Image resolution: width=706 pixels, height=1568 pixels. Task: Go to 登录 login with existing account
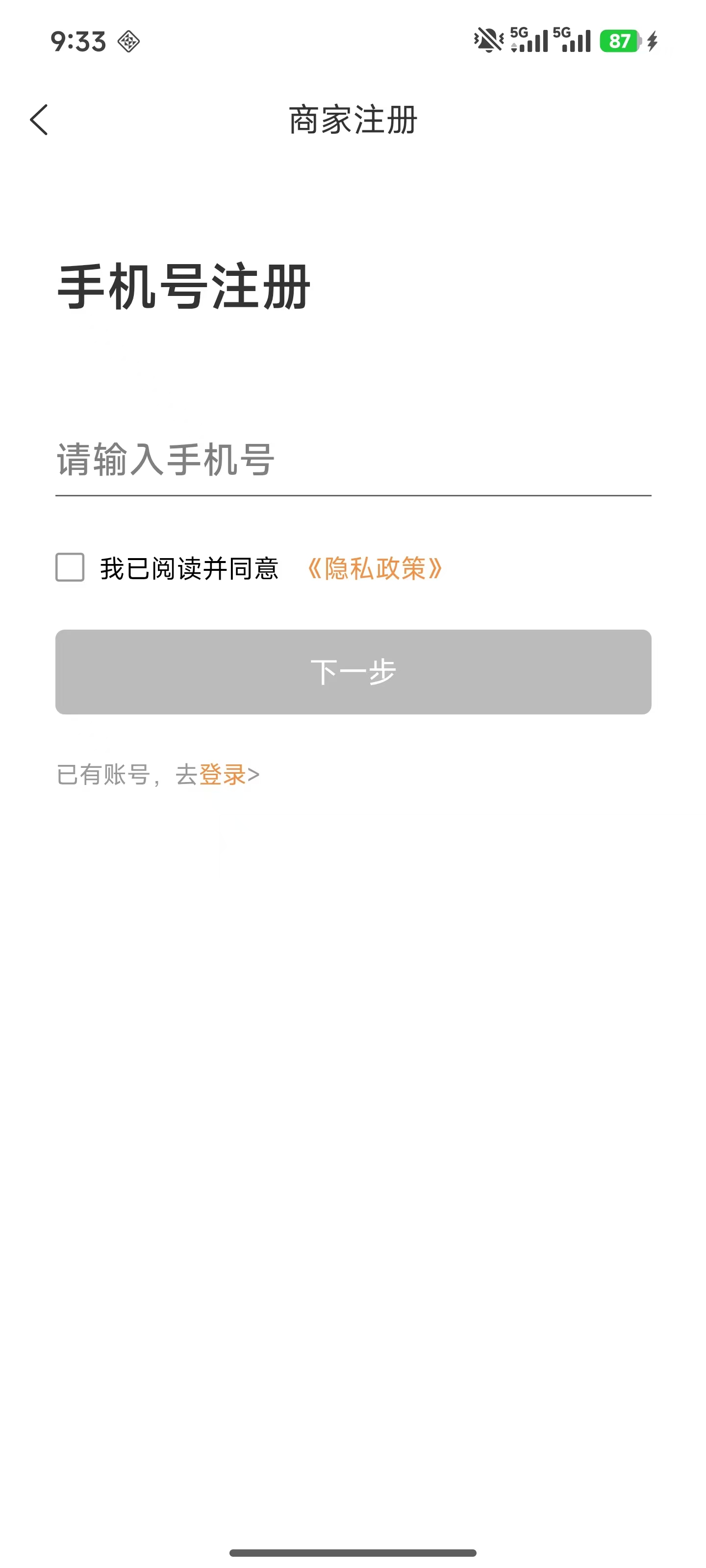coord(222,775)
